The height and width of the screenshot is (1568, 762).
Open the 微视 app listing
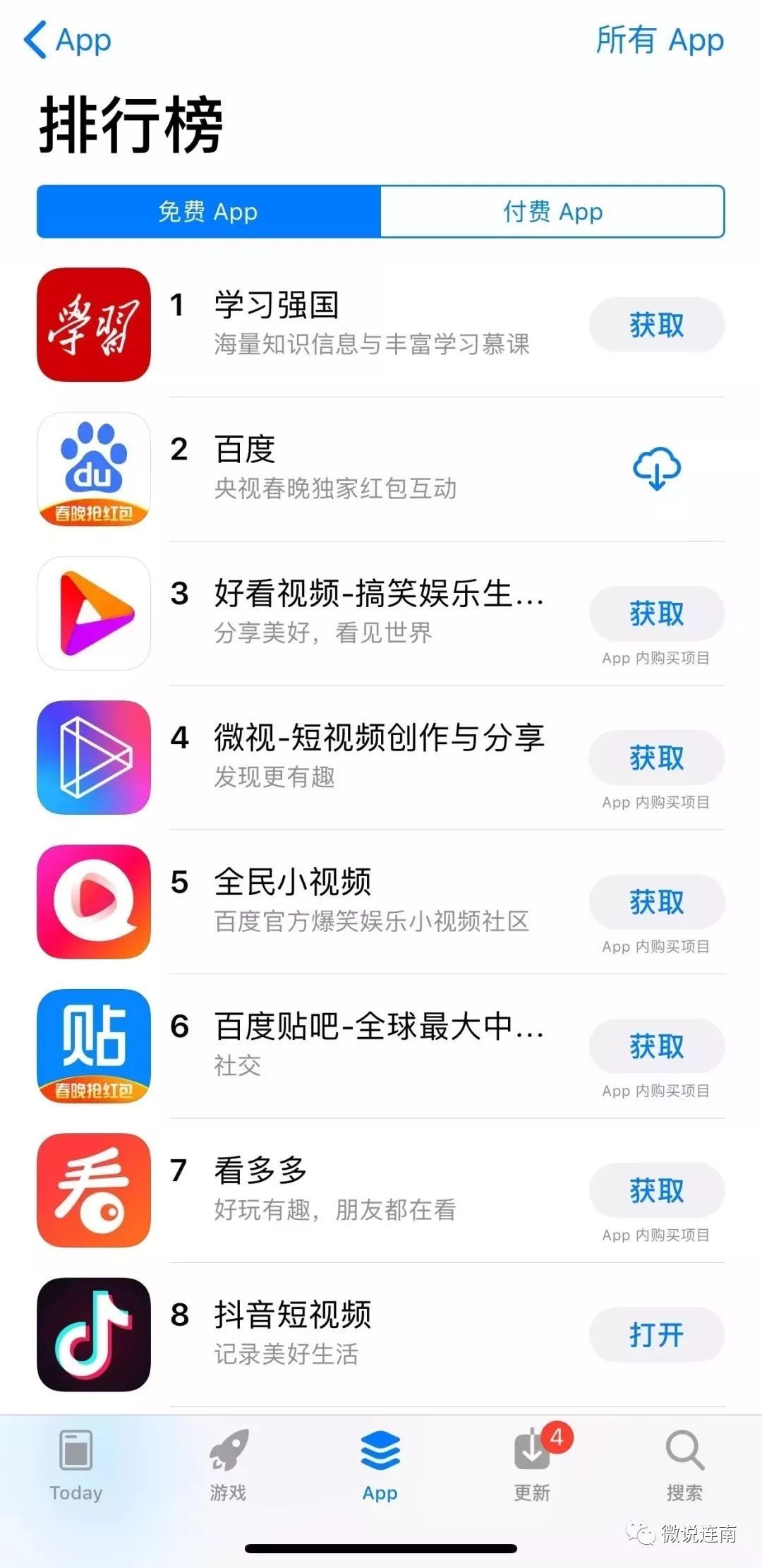(x=353, y=756)
